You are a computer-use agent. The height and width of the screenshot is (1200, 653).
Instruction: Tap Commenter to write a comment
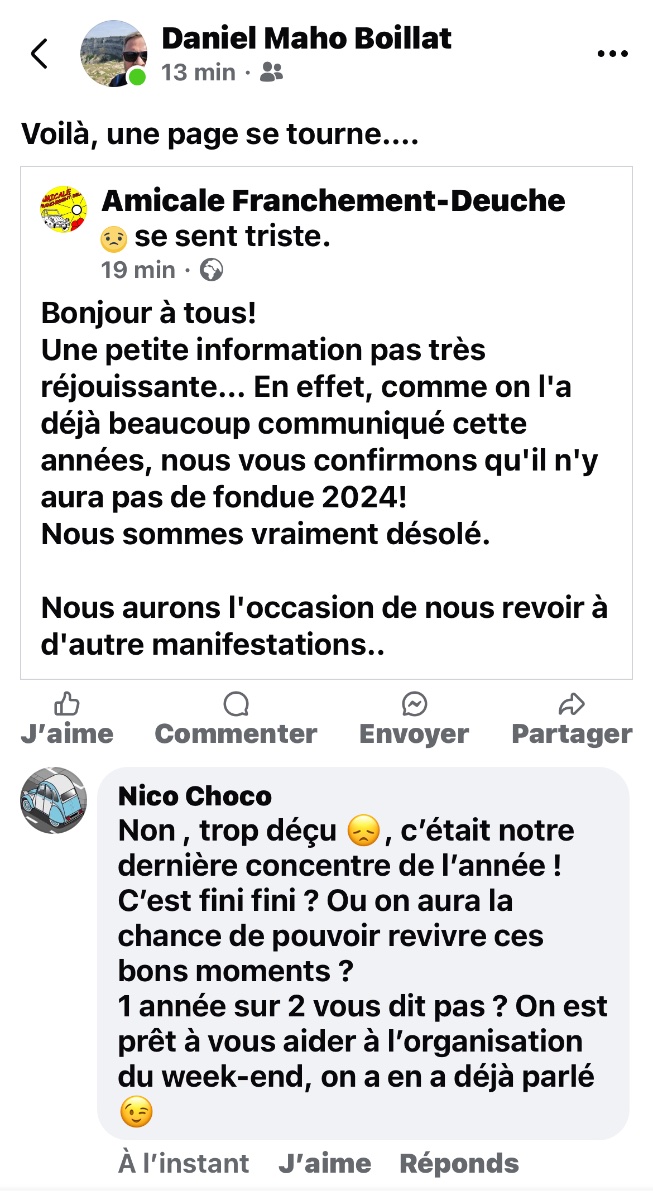pos(236,719)
